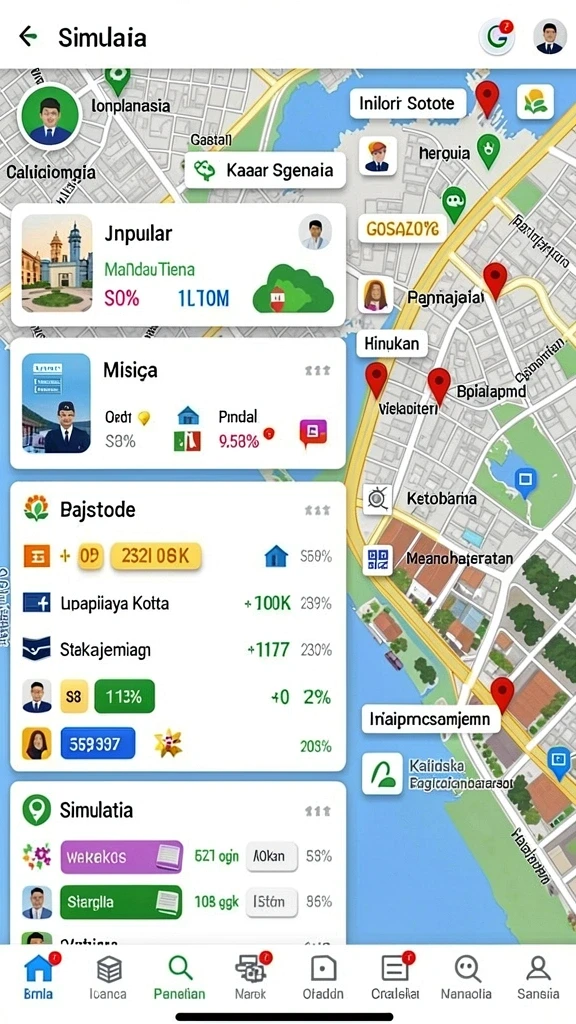The image size is (576, 1024).
Task: Switch to the Narek tab
Action: click(x=251, y=976)
